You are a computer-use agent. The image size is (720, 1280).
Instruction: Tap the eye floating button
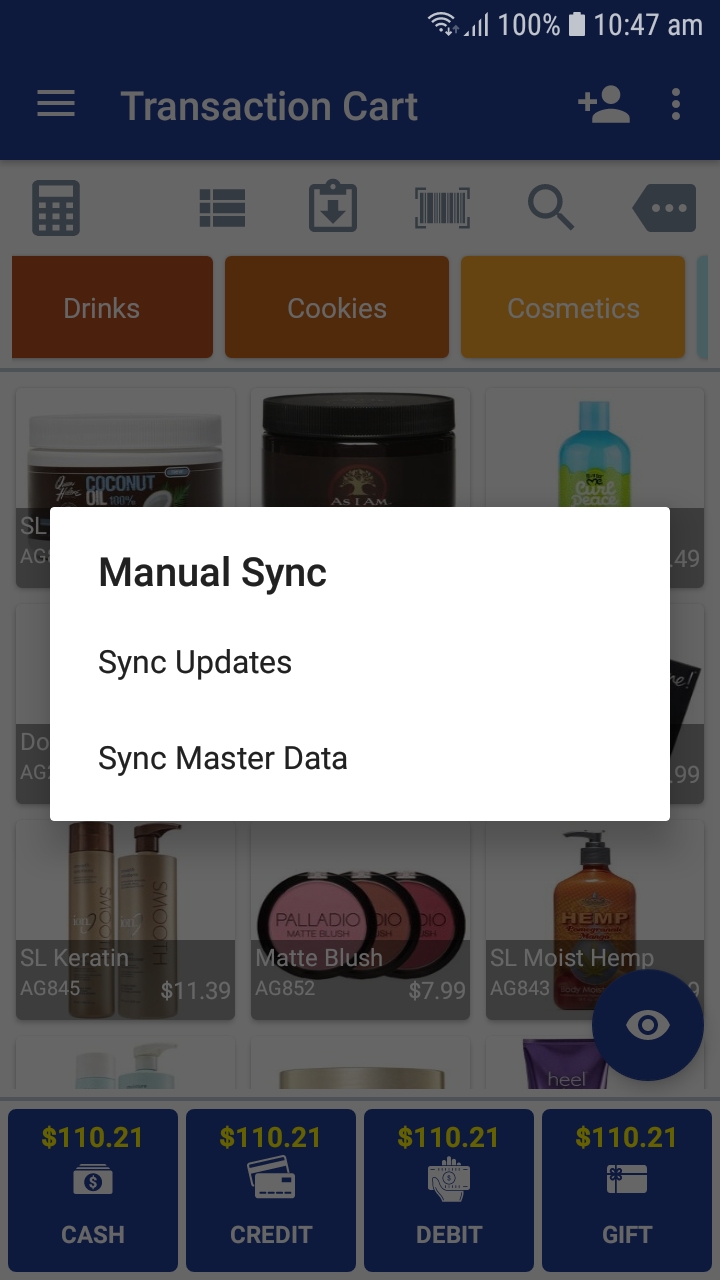click(647, 1025)
